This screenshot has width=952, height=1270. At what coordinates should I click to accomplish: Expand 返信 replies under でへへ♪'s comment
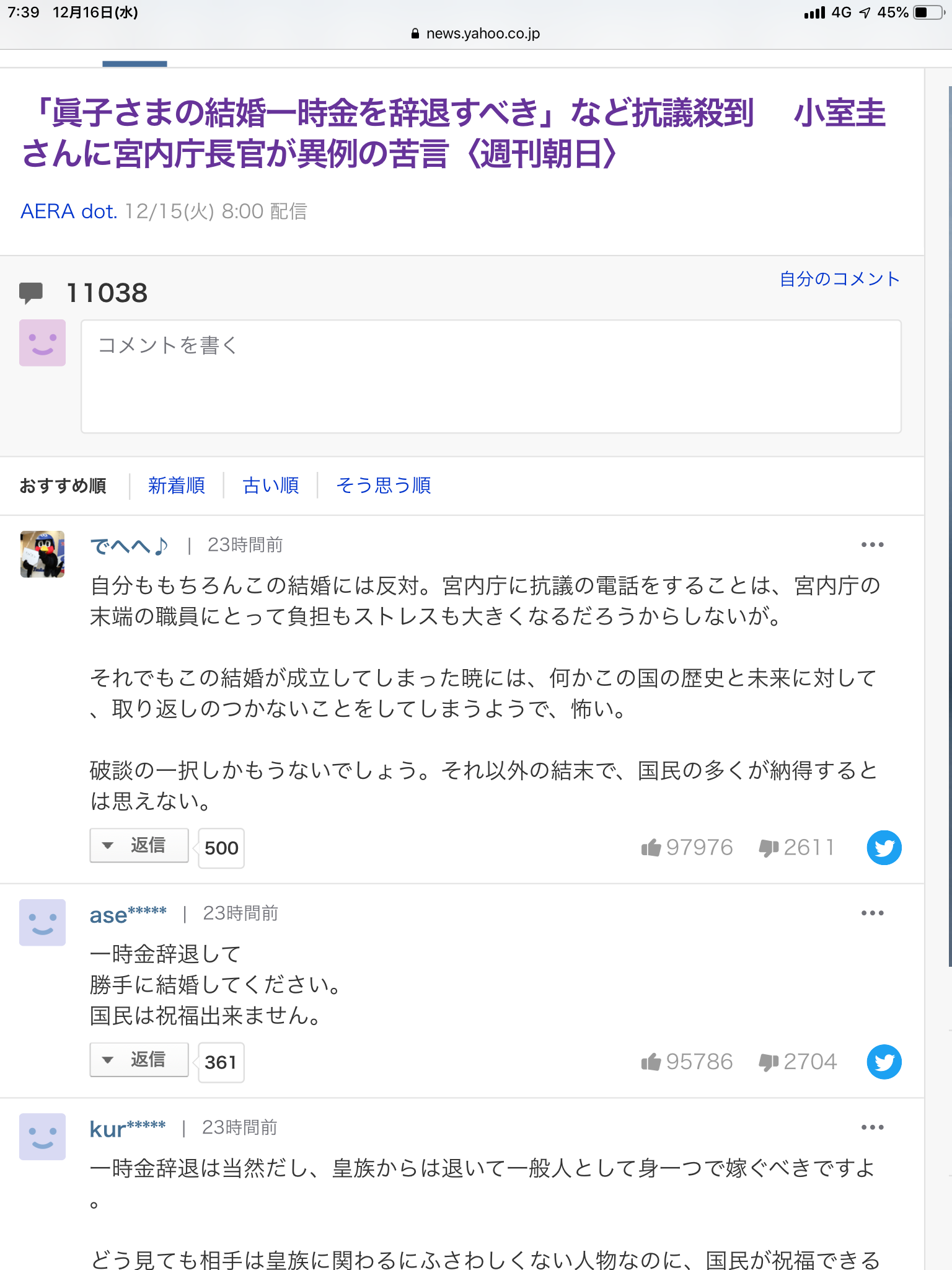(139, 846)
